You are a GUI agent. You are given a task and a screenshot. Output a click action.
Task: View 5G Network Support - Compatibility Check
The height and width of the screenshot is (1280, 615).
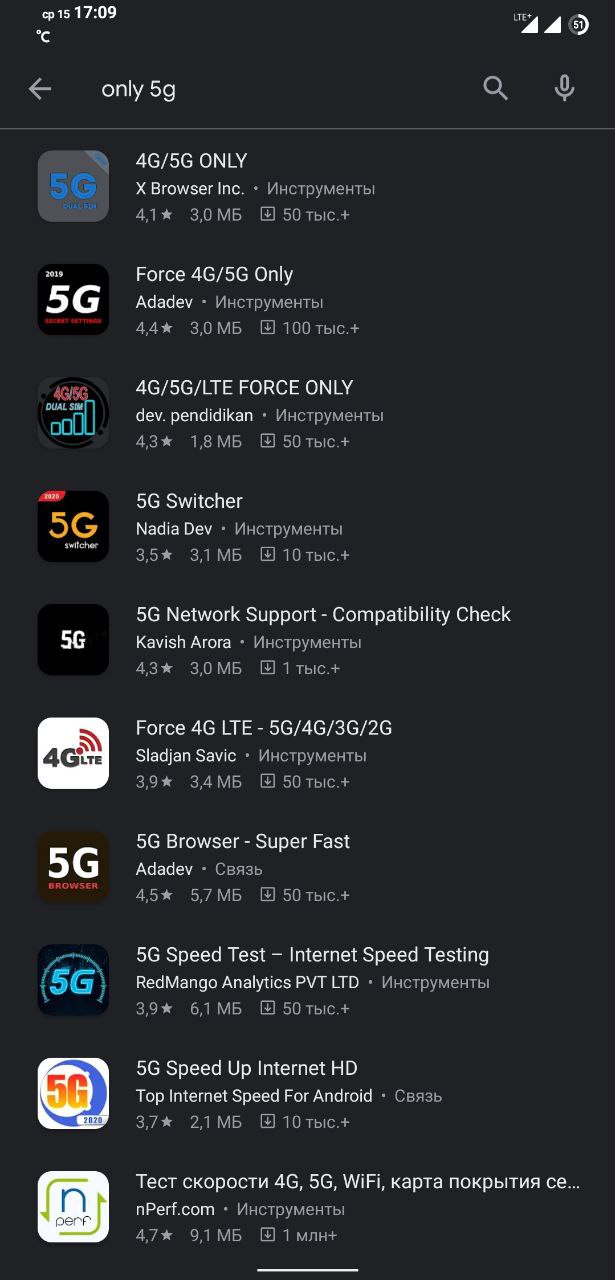pyautogui.click(x=300, y=640)
